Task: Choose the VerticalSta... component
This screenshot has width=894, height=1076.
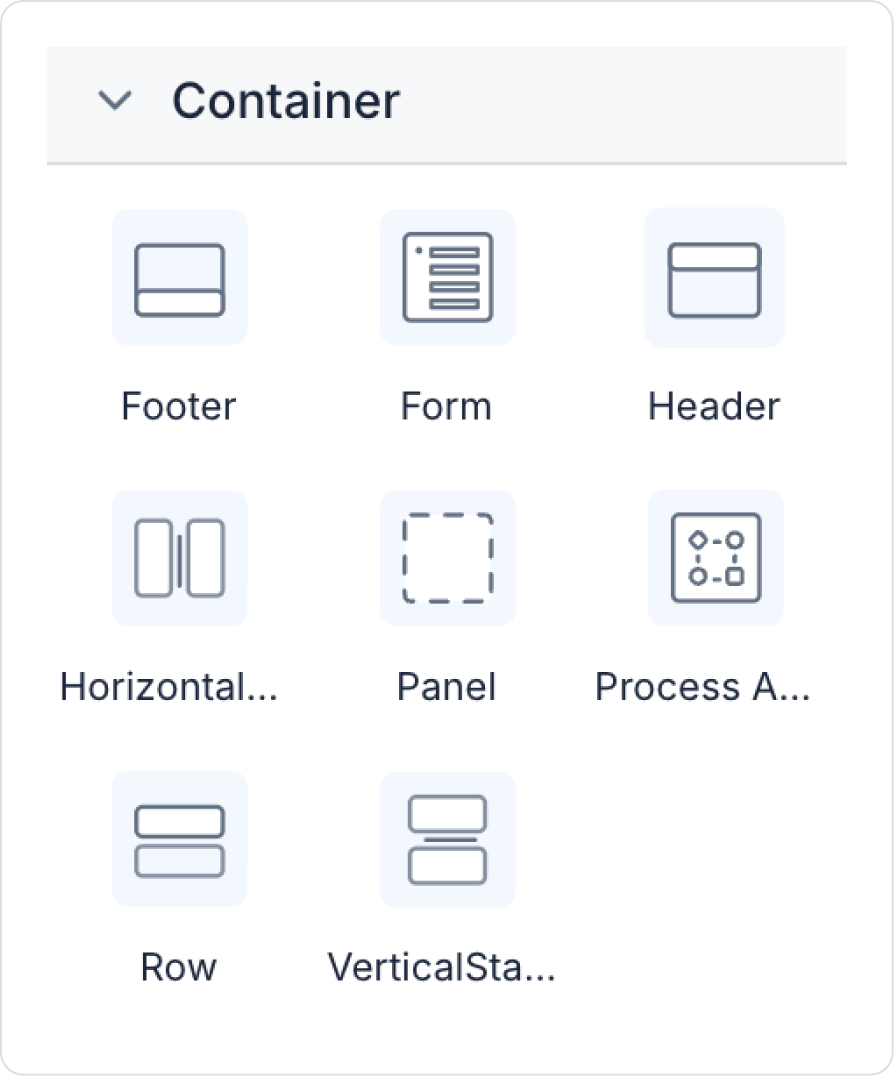Action: (x=447, y=840)
